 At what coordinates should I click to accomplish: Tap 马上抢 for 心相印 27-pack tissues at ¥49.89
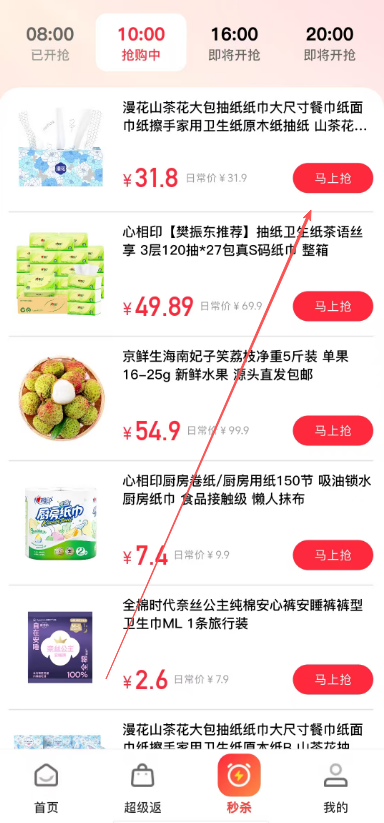click(333, 306)
